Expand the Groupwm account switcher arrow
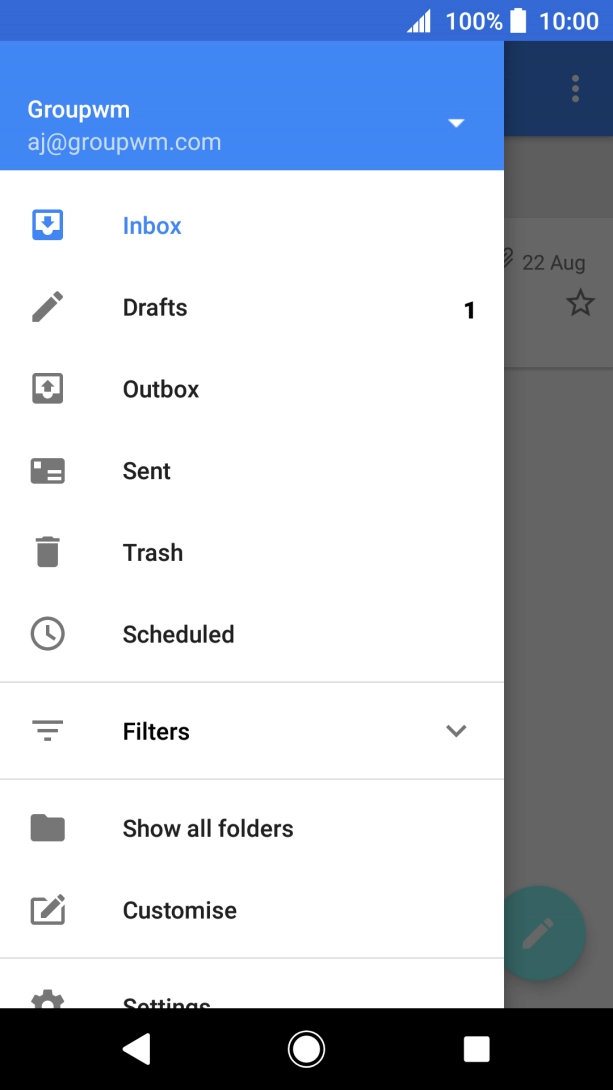The height and width of the screenshot is (1090, 613). tap(456, 123)
